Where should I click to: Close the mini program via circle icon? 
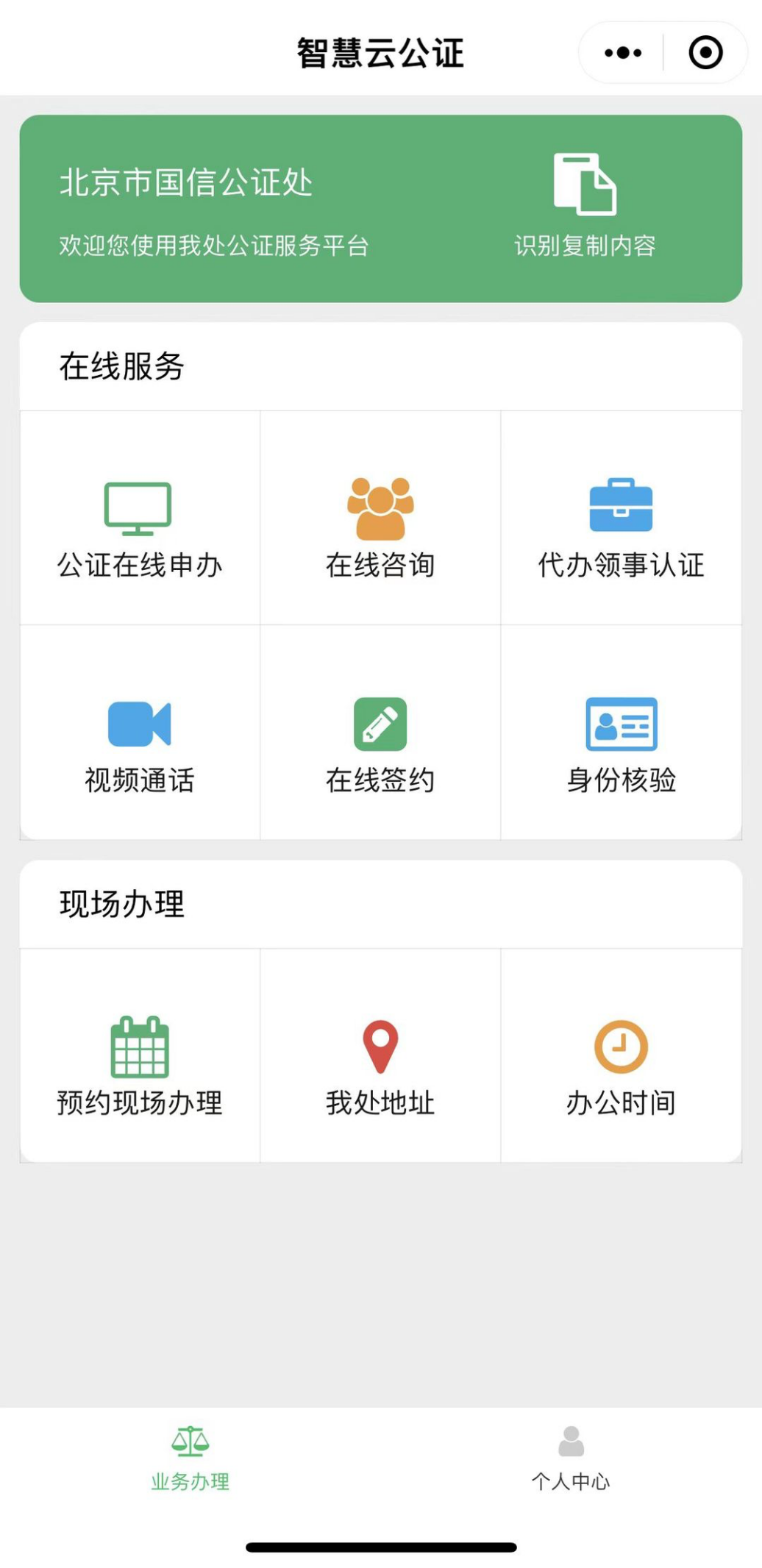tap(705, 53)
